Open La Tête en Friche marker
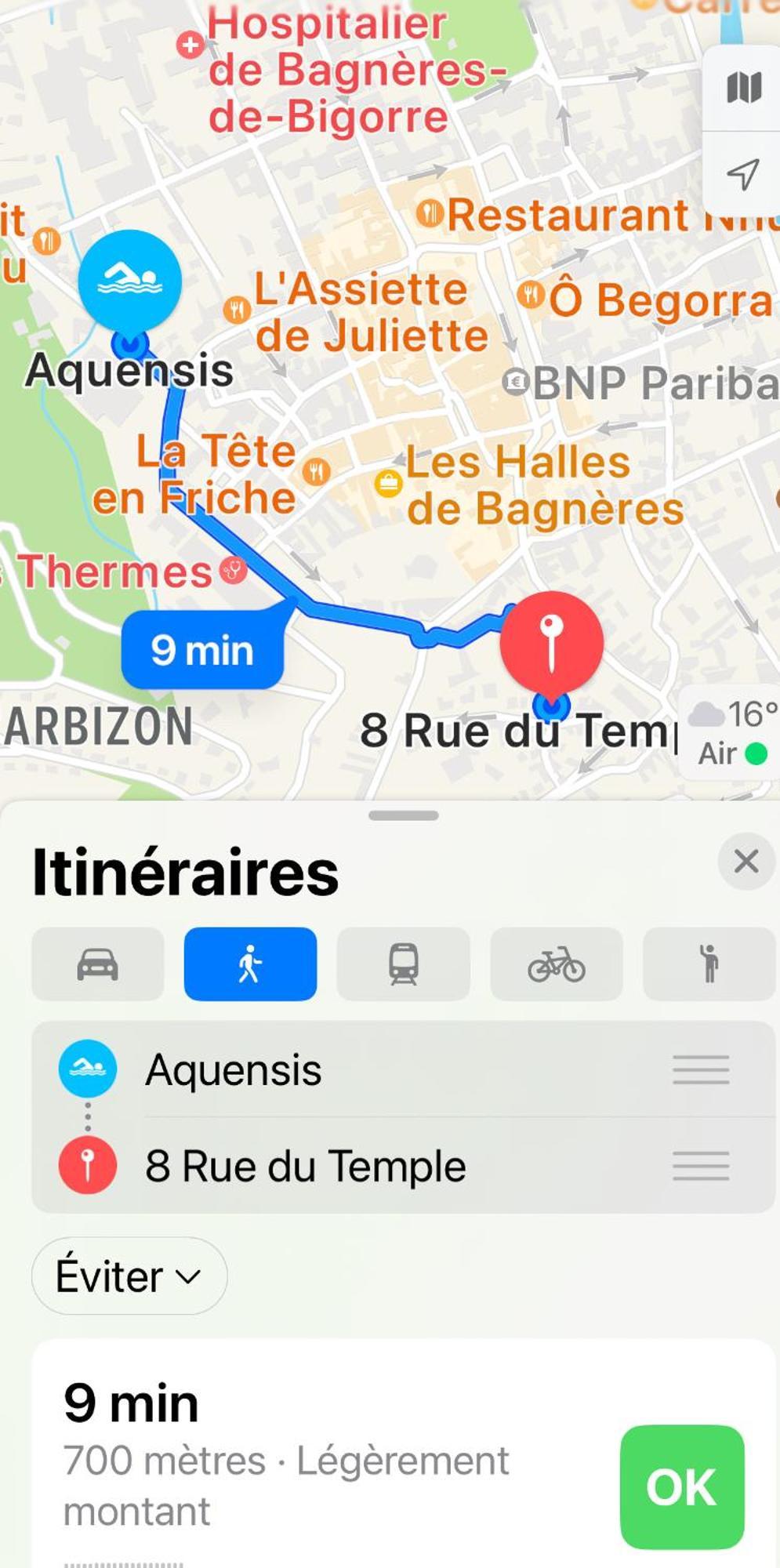This screenshot has height=1568, width=780. click(315, 471)
